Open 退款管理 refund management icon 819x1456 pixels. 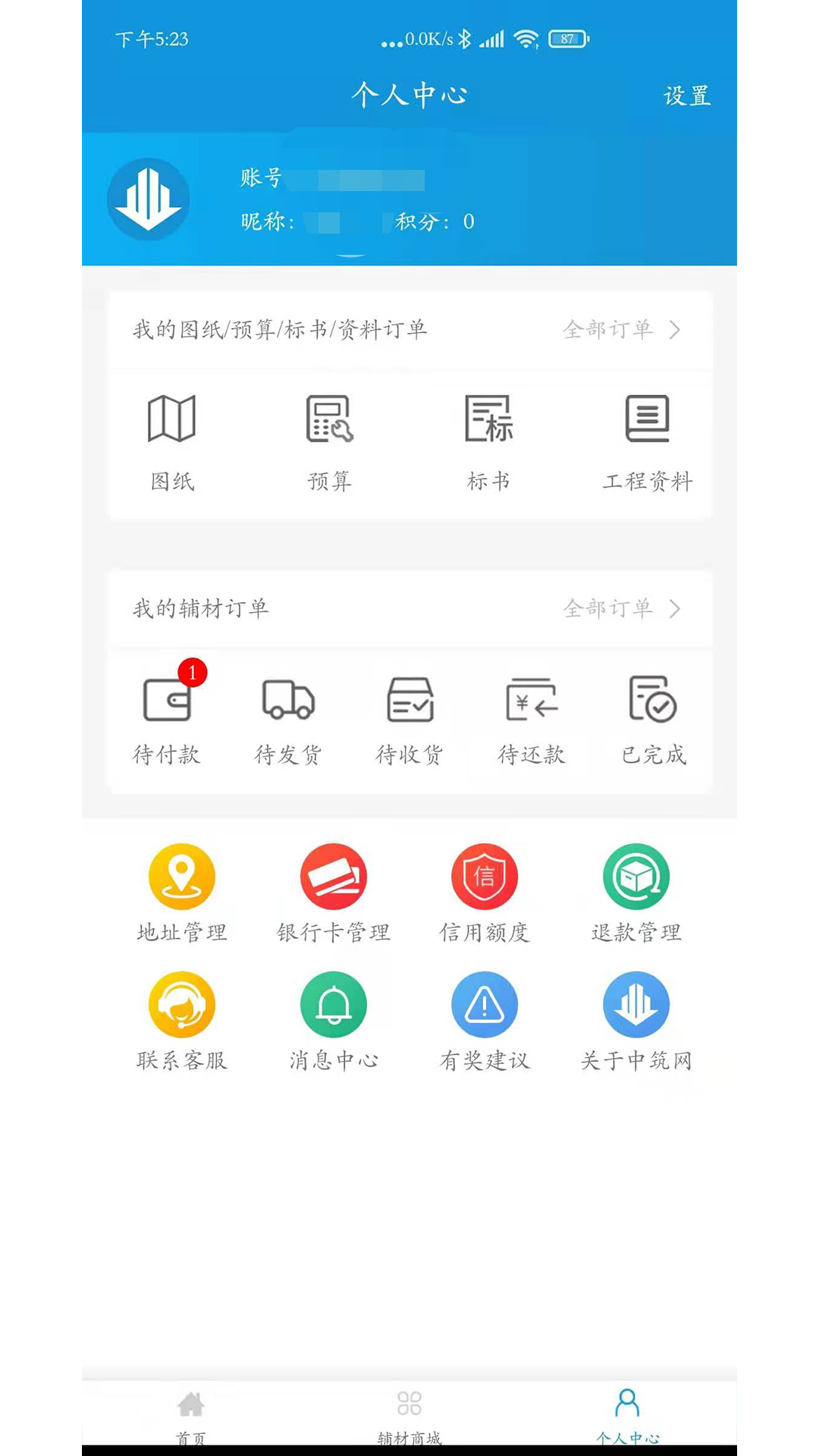tap(636, 876)
